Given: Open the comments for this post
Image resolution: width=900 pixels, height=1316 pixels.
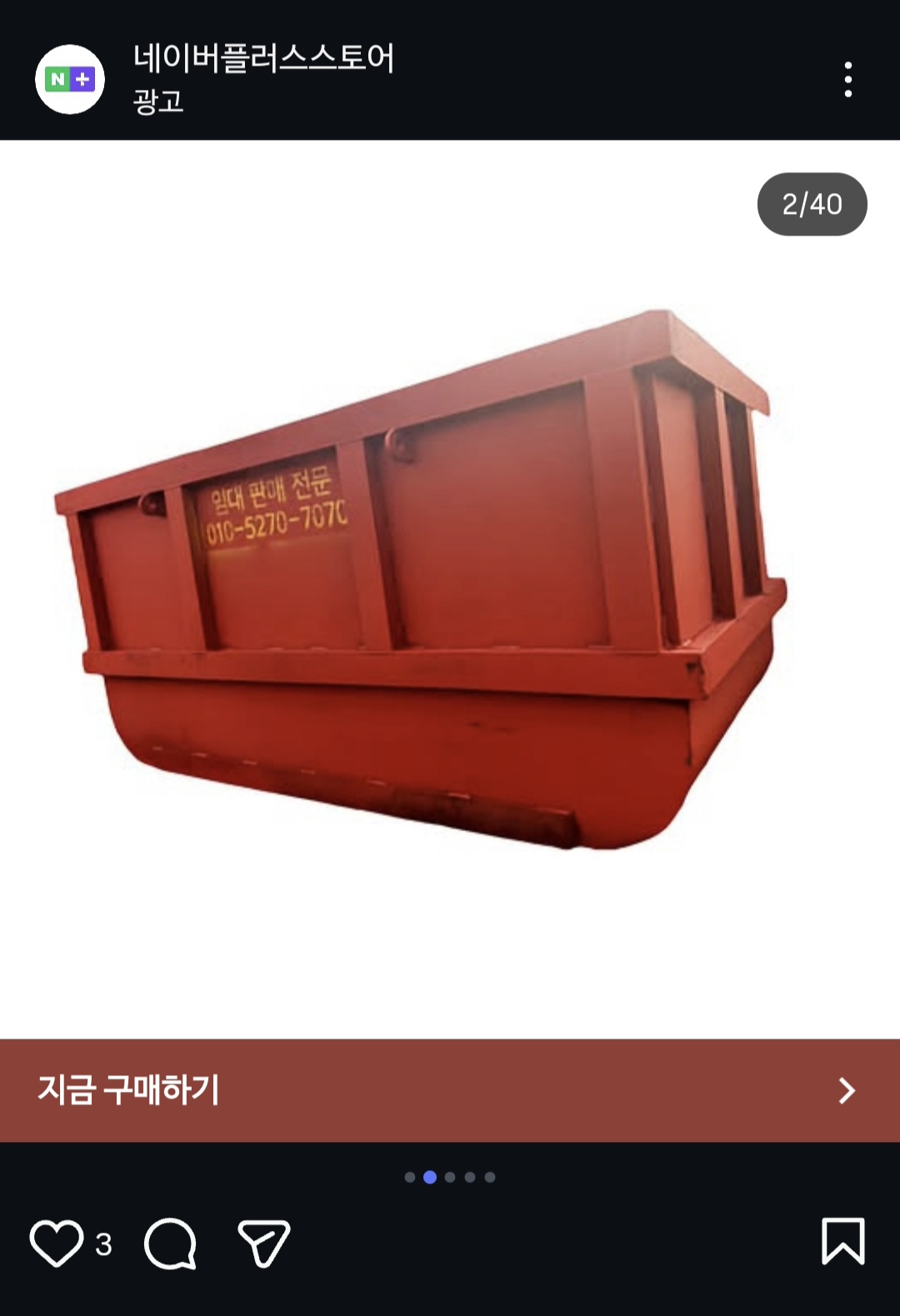Looking at the screenshot, I should tap(170, 1244).
